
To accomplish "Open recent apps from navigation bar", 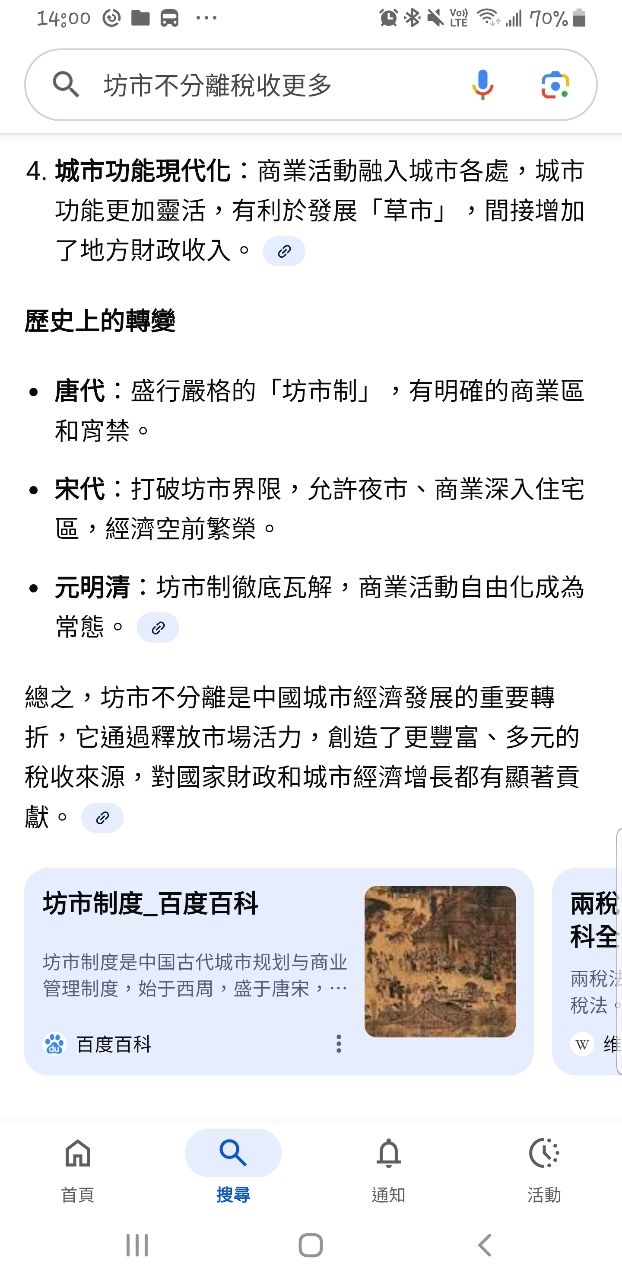I will (137, 1245).
